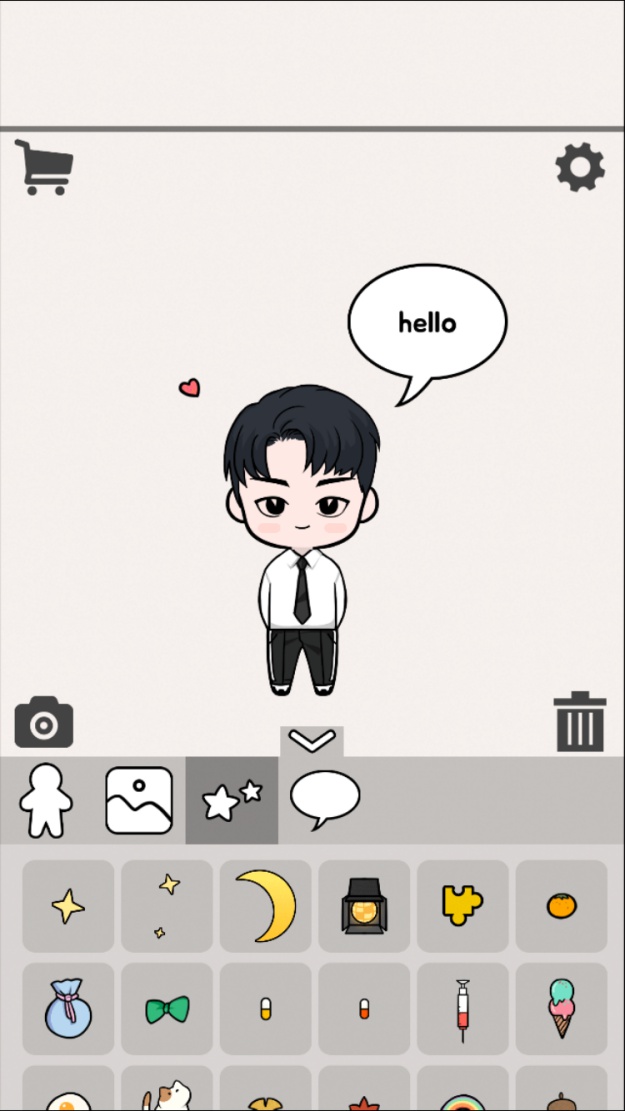
Task: Add the single sparkle star sticker
Action: 68,906
